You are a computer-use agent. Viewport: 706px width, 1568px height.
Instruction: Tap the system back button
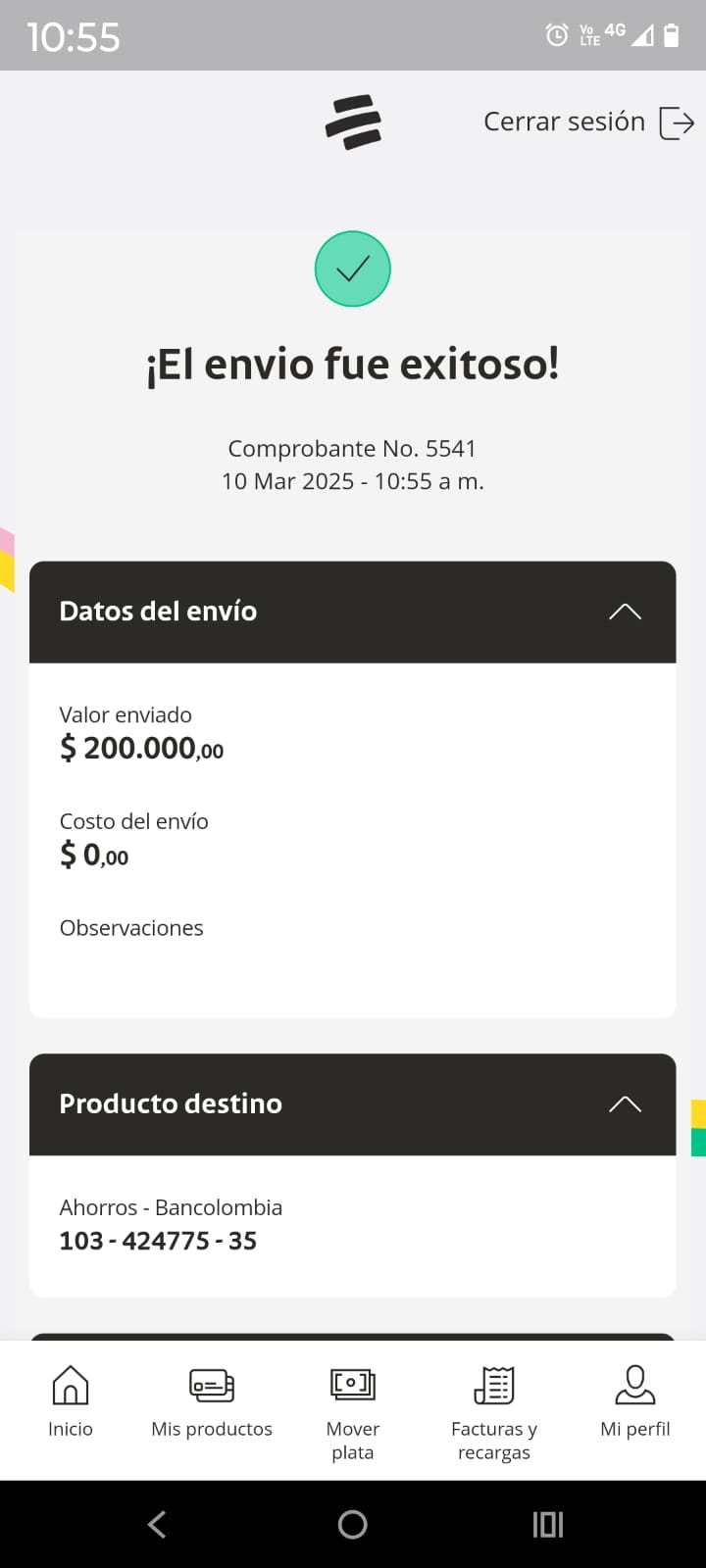(x=157, y=1524)
